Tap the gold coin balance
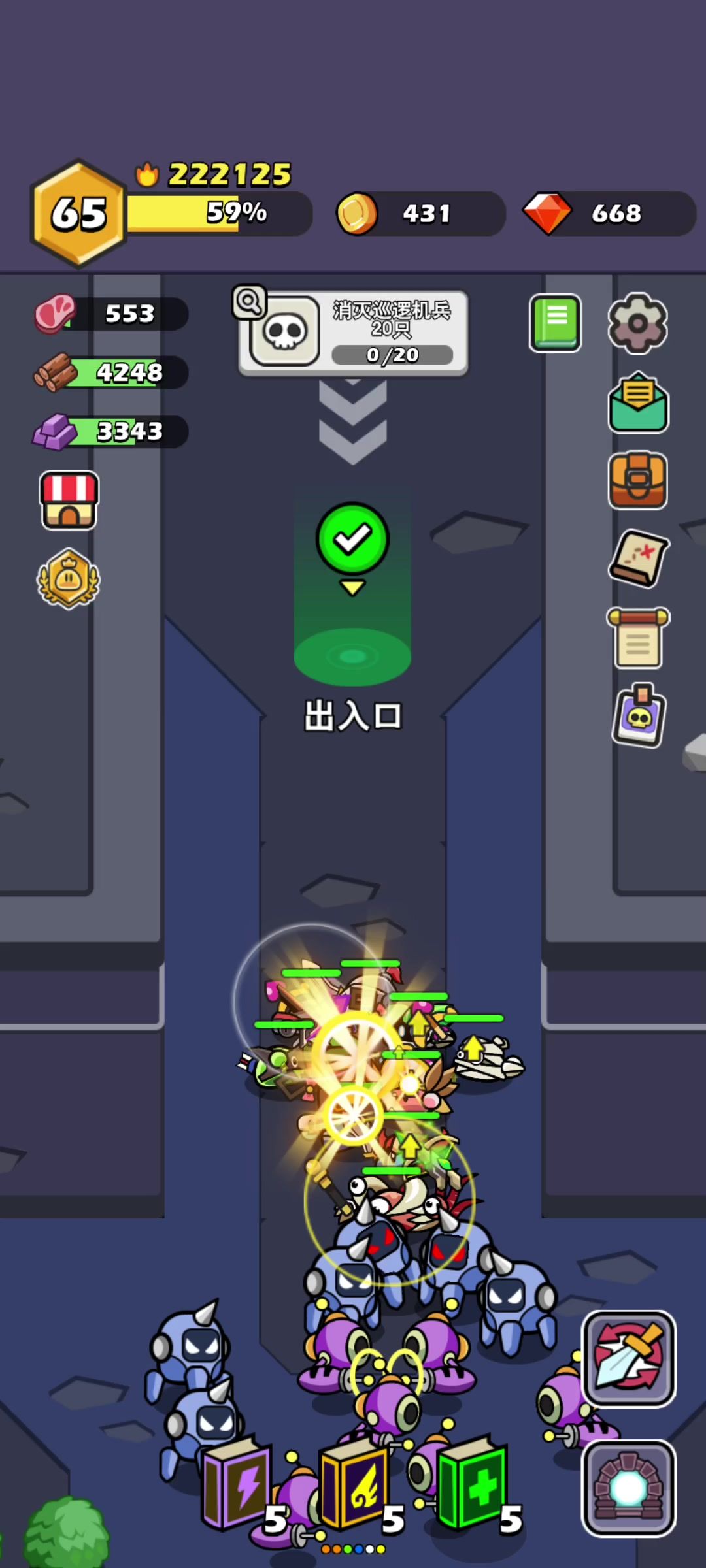The image size is (706, 1568). pos(421,214)
